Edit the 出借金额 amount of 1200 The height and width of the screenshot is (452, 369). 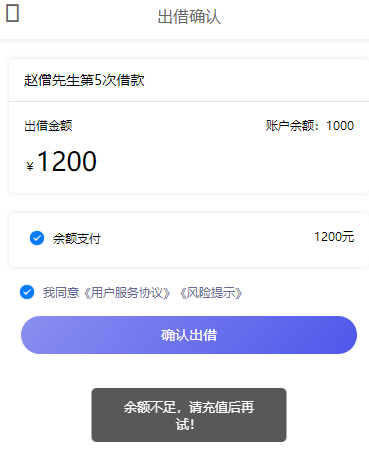(67, 161)
